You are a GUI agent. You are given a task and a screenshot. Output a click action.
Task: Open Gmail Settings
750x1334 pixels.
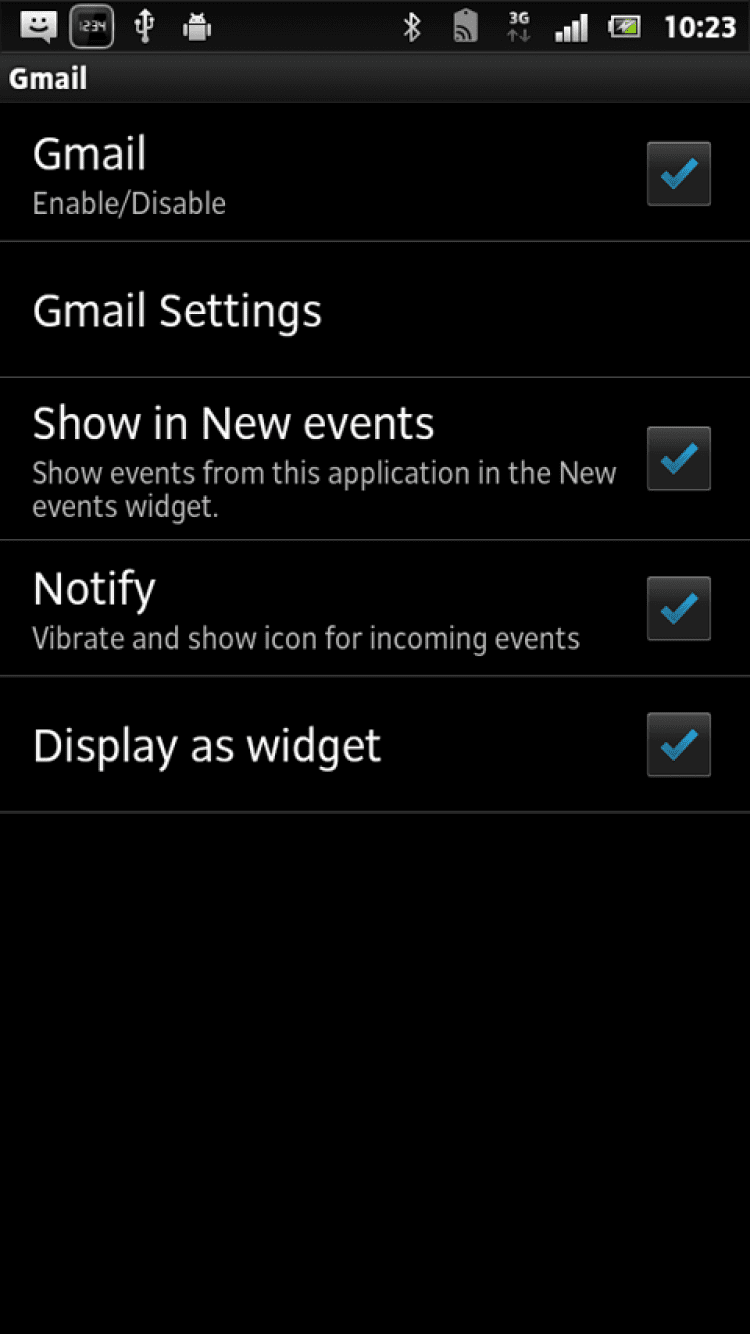[x=178, y=310]
